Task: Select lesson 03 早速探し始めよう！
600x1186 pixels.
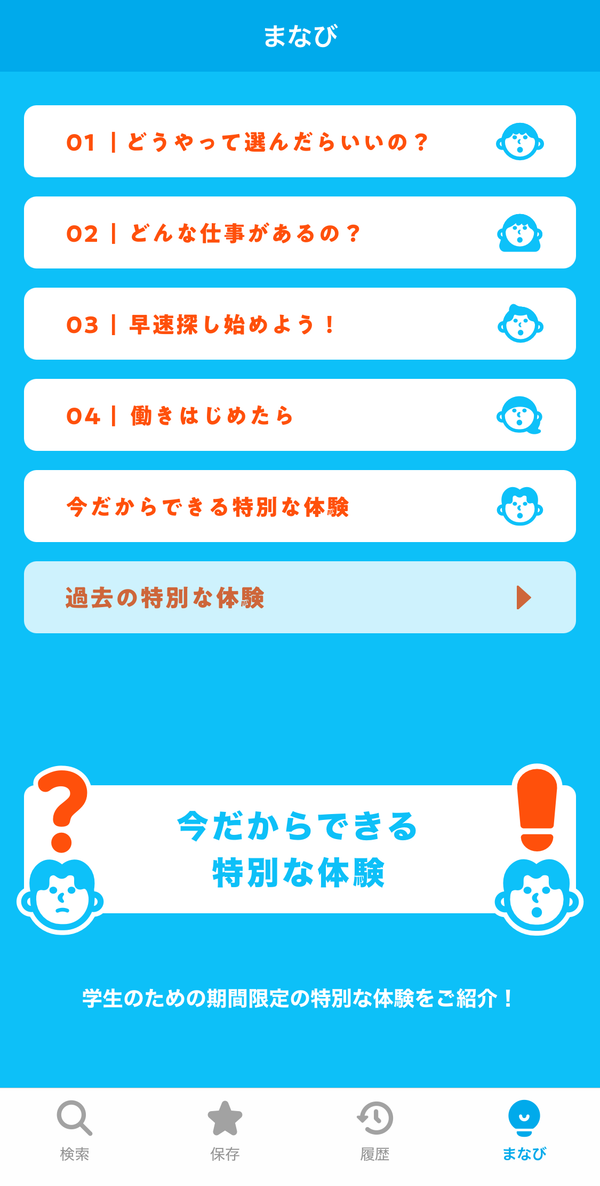Action: pyautogui.click(x=300, y=324)
